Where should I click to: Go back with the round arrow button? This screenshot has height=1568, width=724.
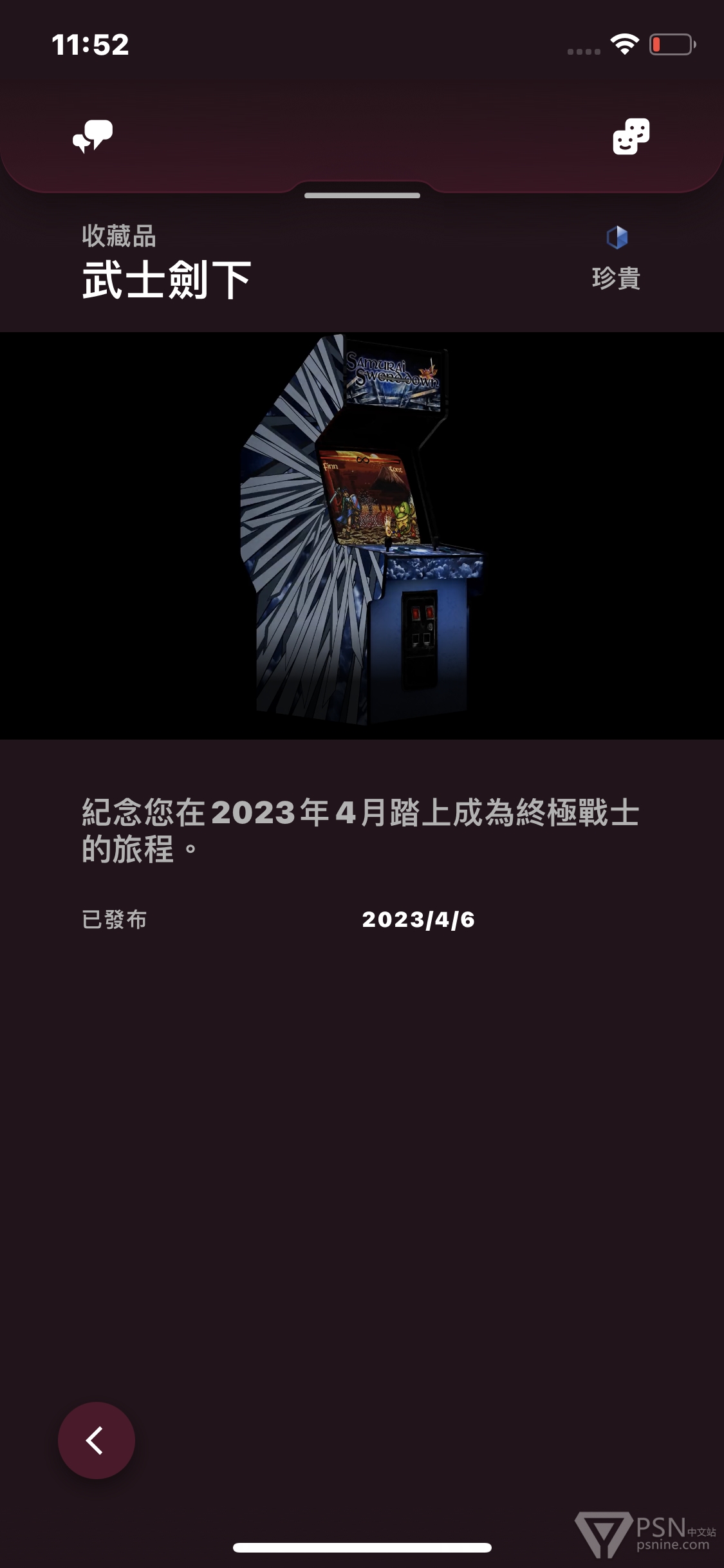[x=97, y=1440]
